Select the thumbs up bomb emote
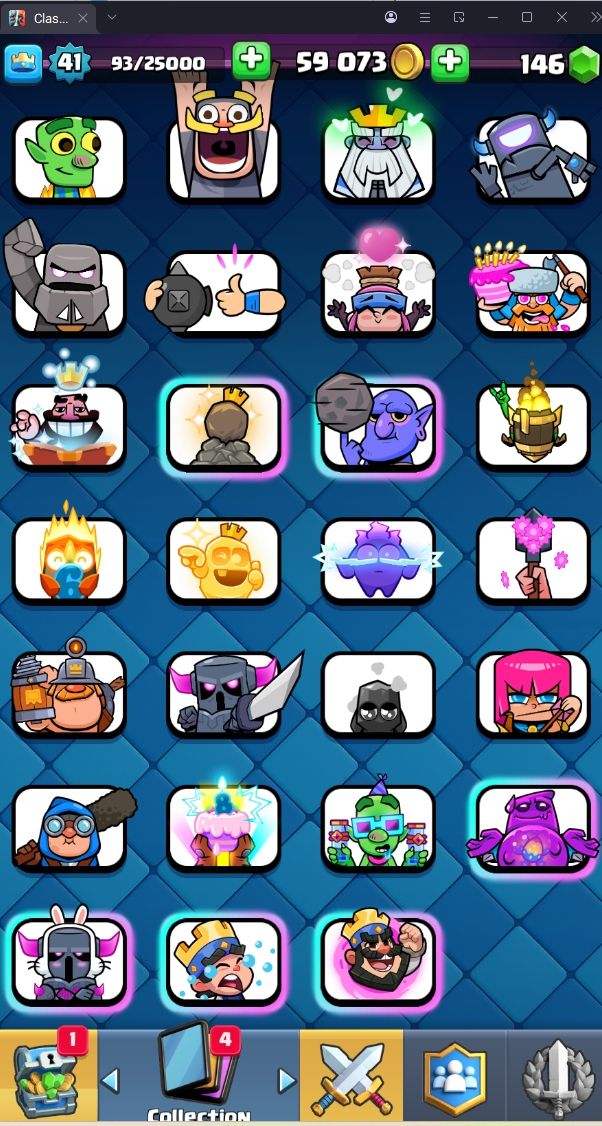Image resolution: width=602 pixels, height=1126 pixels. coord(223,292)
